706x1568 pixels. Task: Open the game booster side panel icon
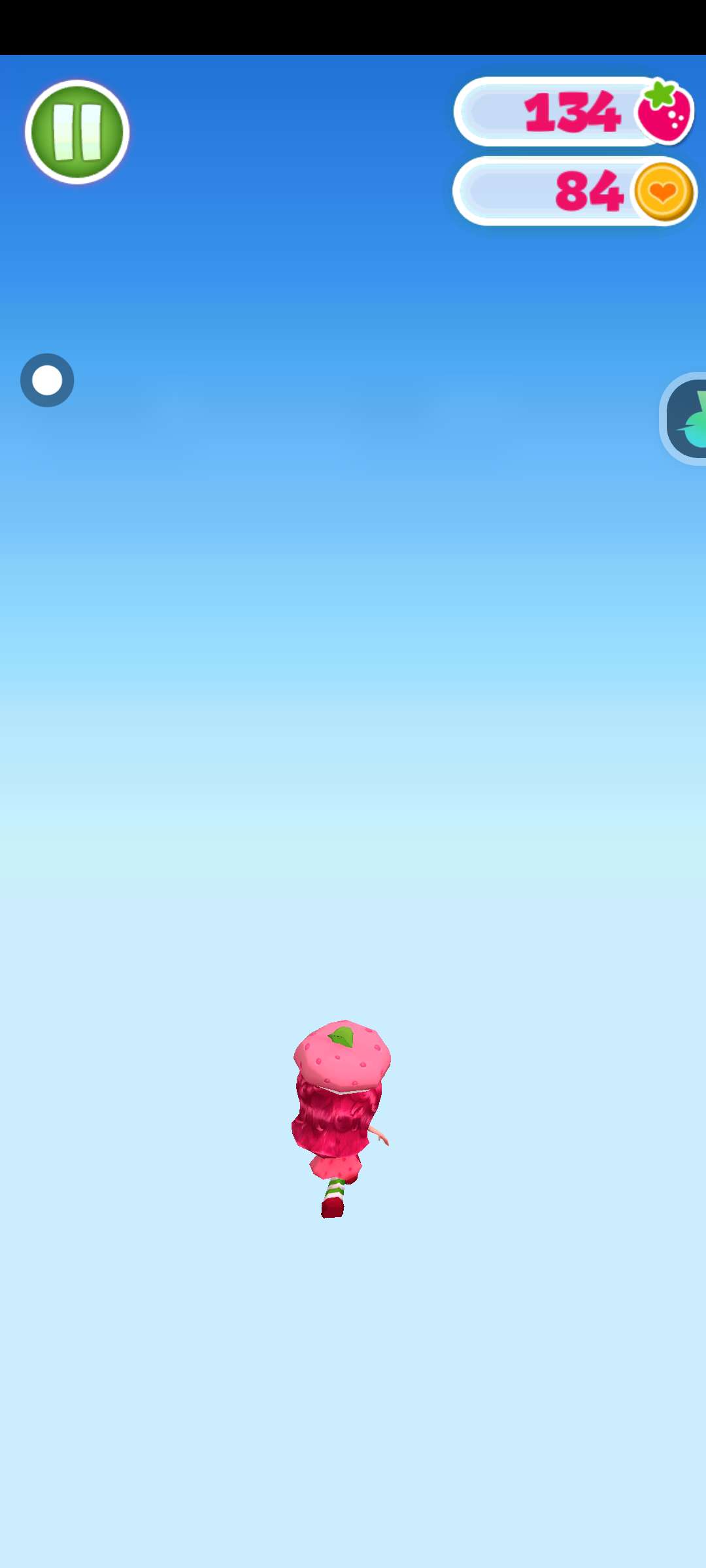(x=688, y=419)
